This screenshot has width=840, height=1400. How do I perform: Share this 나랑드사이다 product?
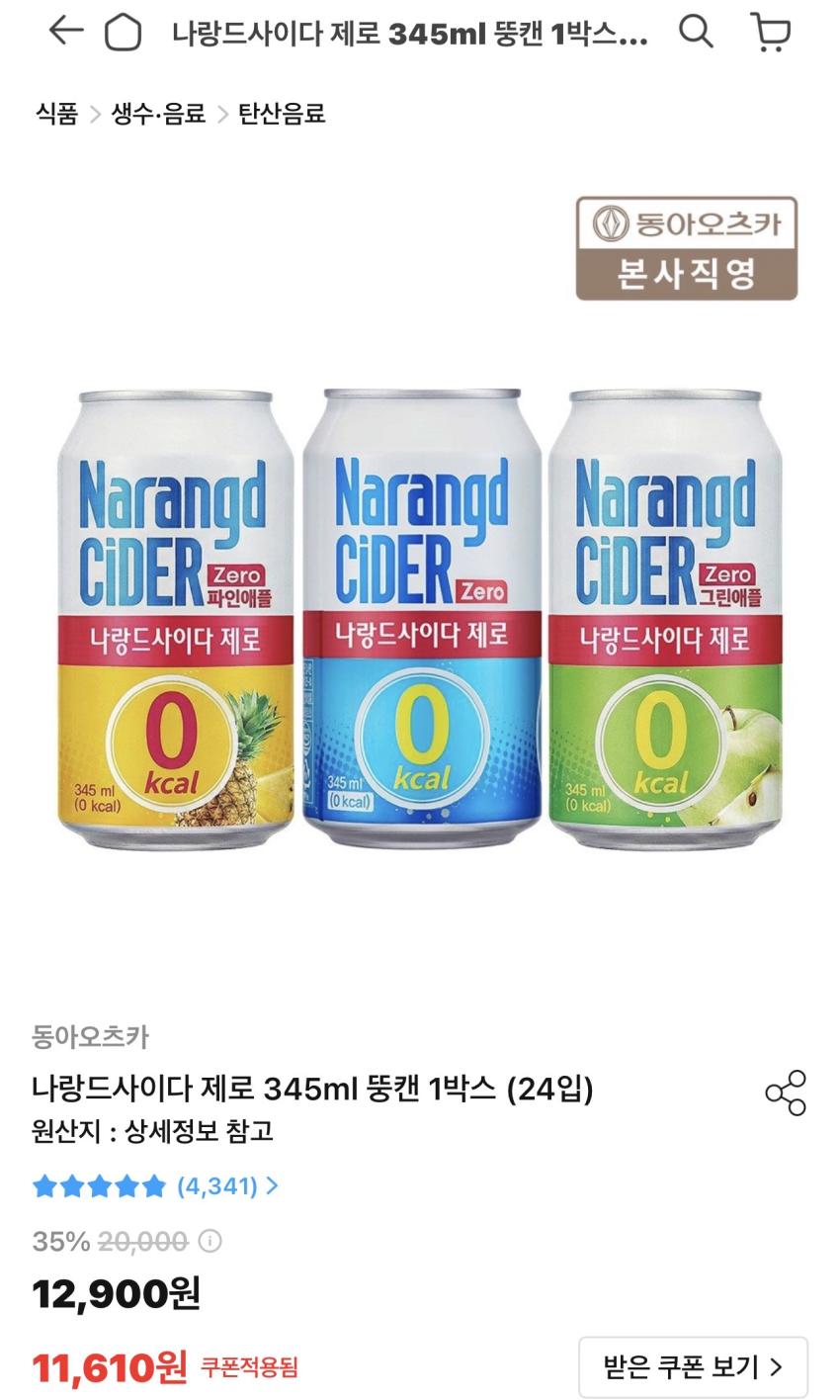click(x=786, y=1093)
